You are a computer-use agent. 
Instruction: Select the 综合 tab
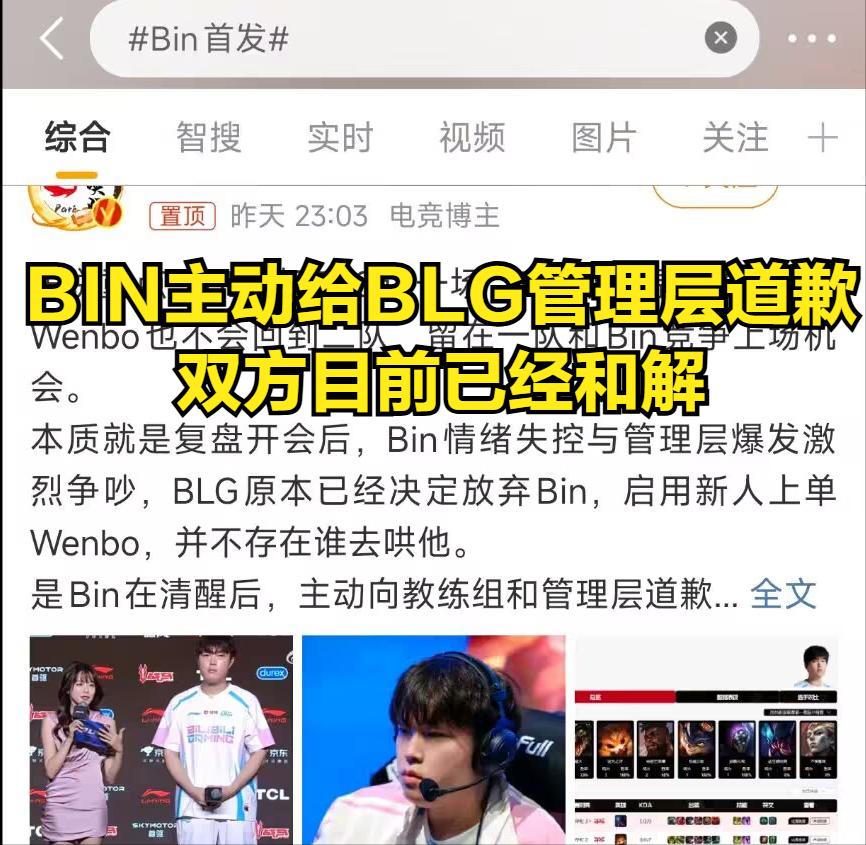[77, 137]
